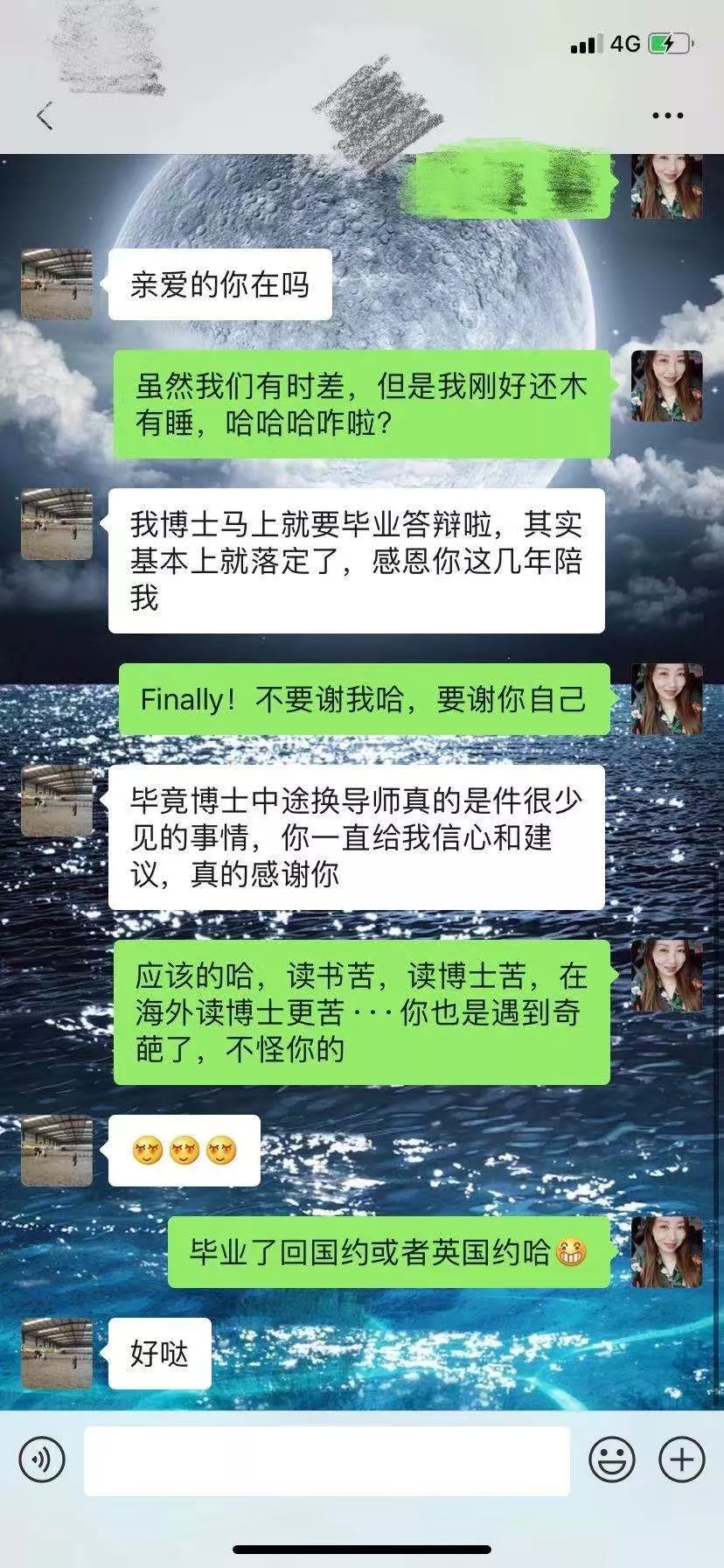Go back using the arrow
724x1568 pixels.
(x=45, y=115)
